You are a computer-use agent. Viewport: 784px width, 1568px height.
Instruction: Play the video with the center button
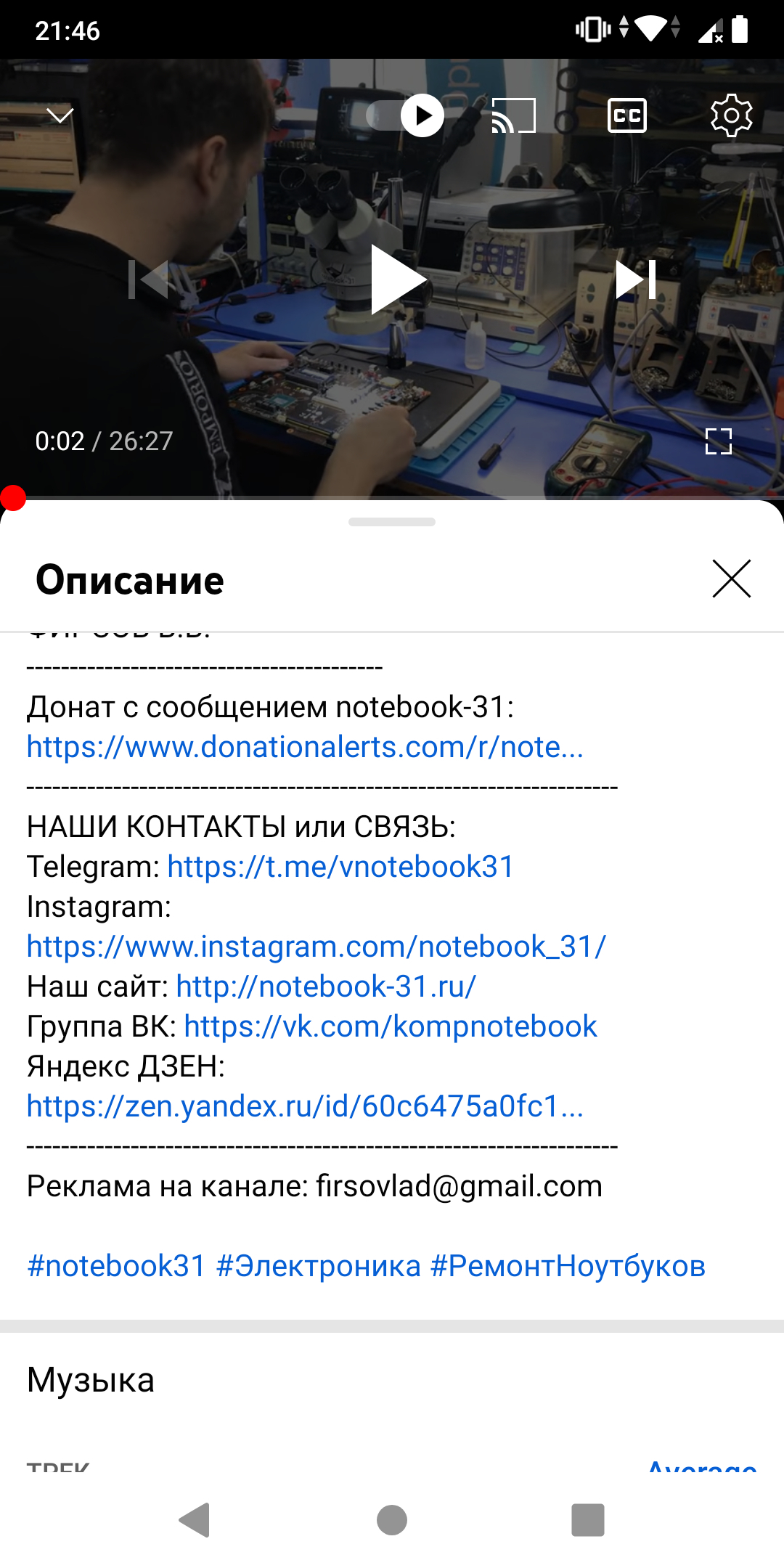pos(397,279)
